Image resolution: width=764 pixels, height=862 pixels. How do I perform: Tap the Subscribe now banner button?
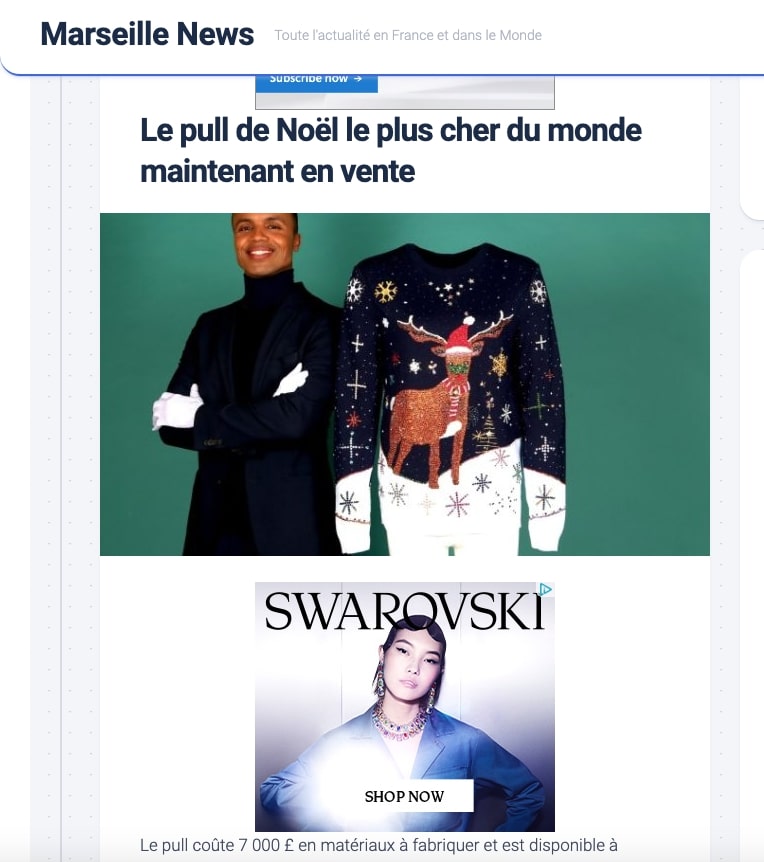coord(316,80)
